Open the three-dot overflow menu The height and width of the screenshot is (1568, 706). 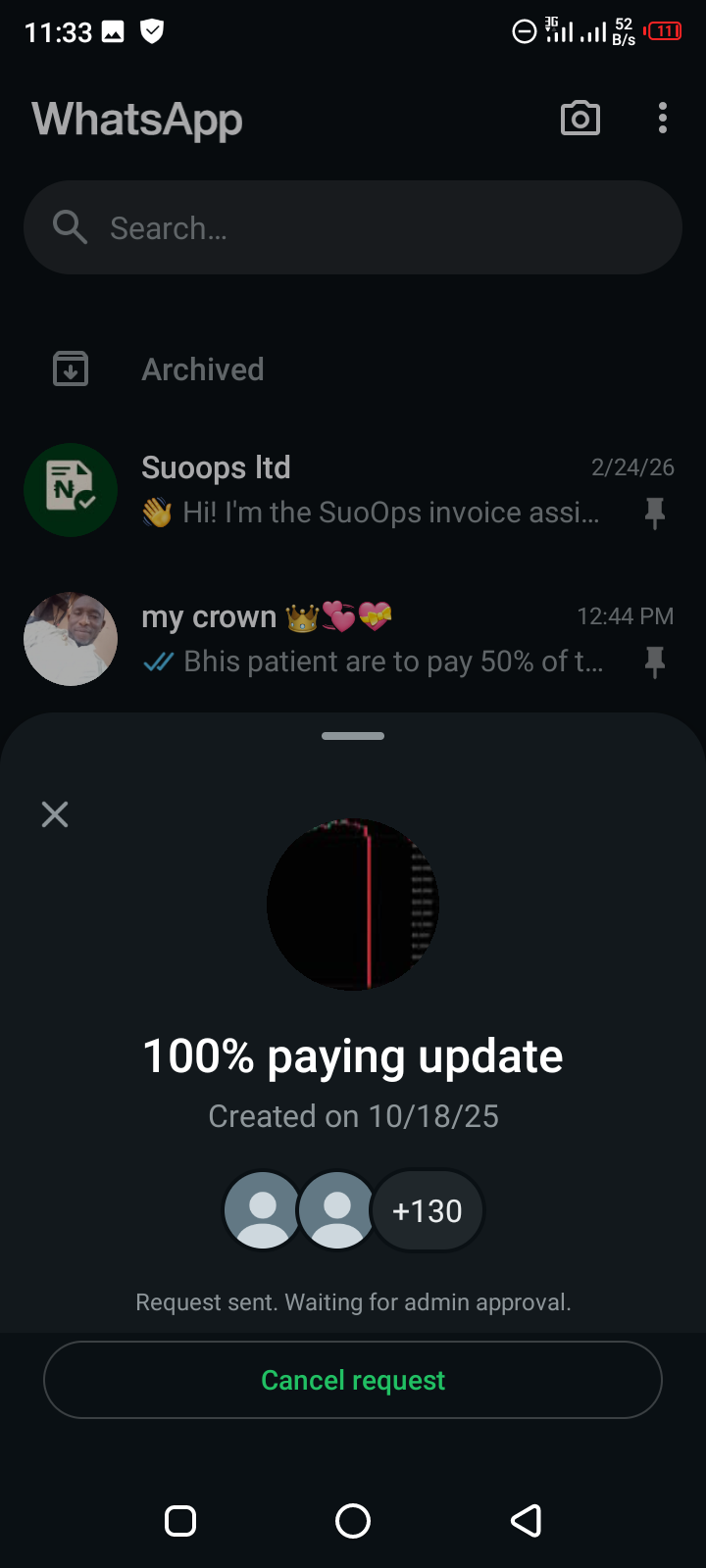tap(663, 119)
